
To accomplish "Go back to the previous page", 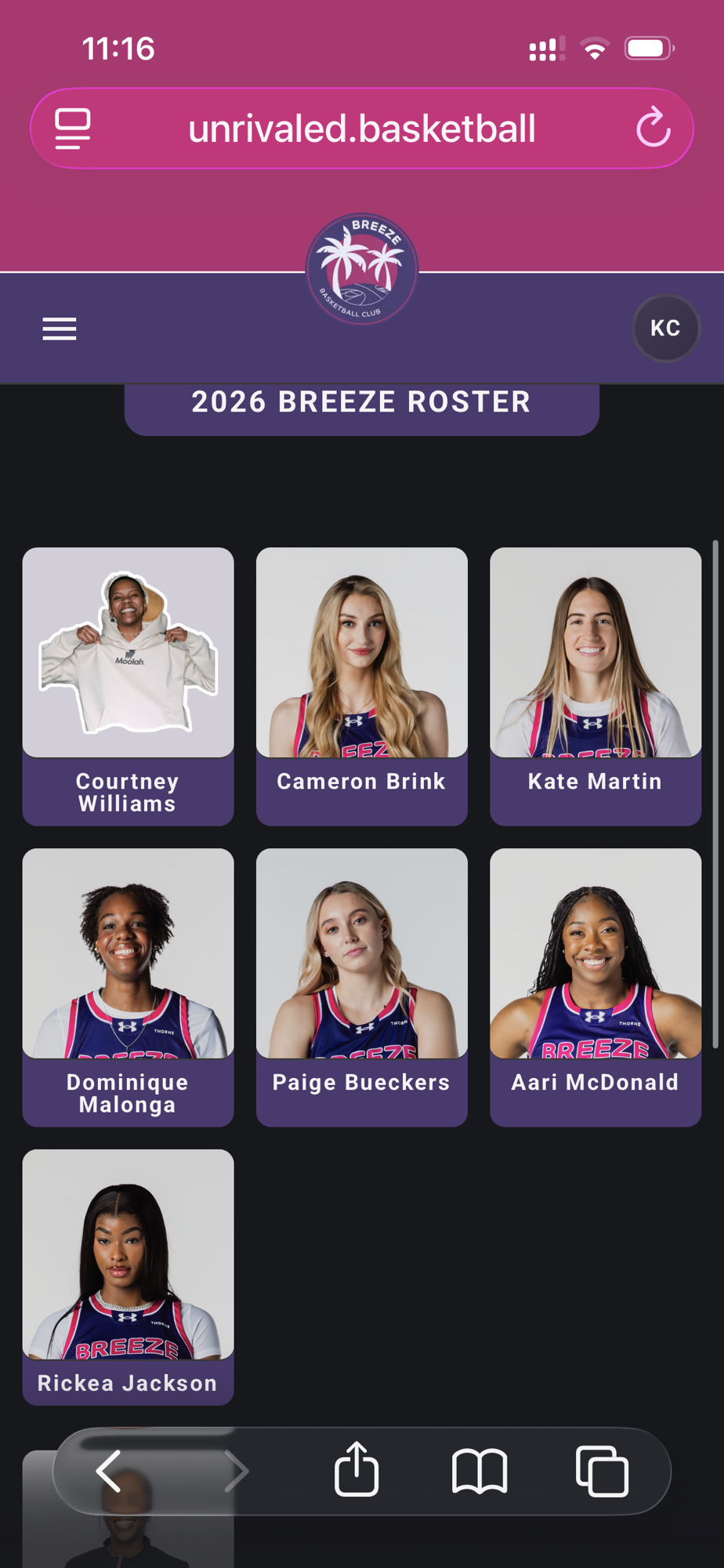I will click(x=109, y=1471).
